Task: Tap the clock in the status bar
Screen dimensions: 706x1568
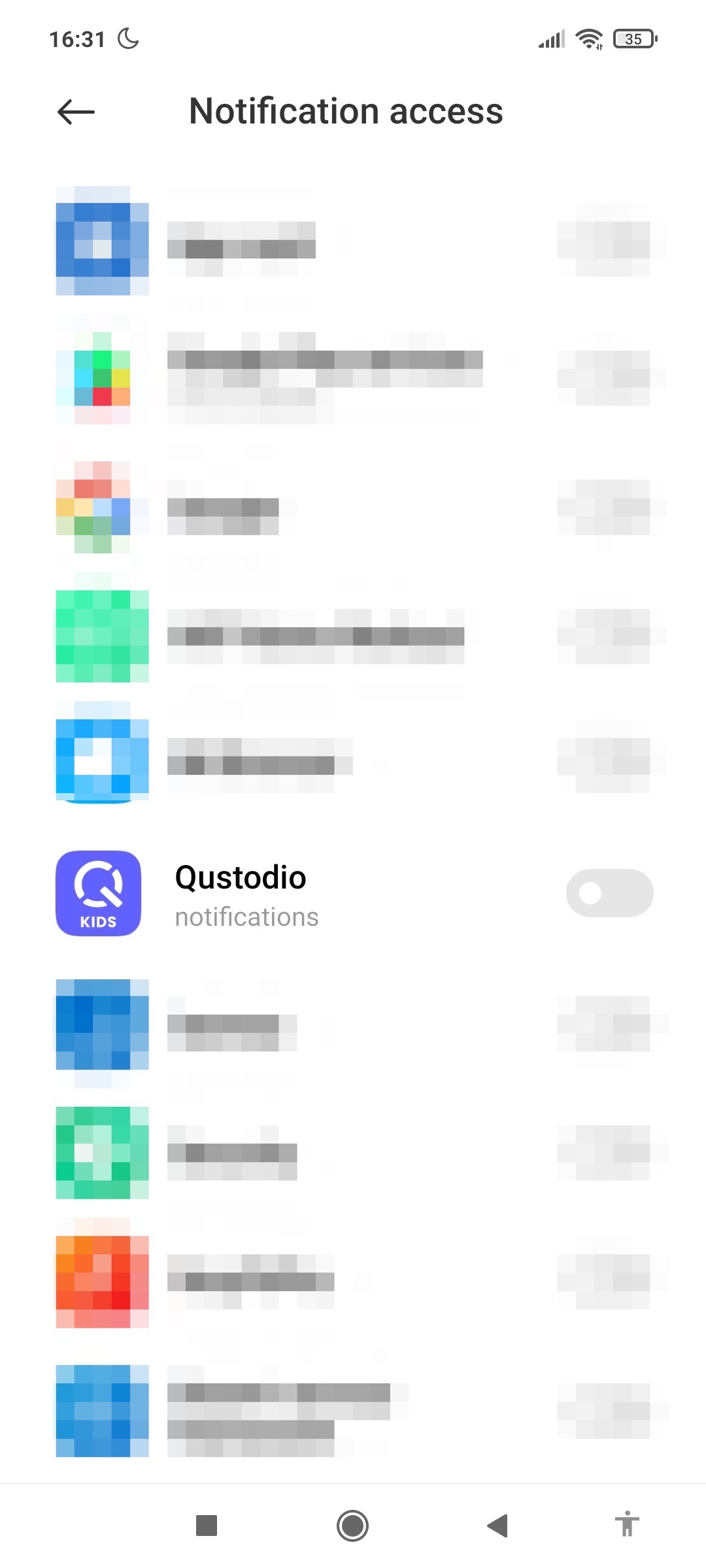Action: tap(77, 38)
